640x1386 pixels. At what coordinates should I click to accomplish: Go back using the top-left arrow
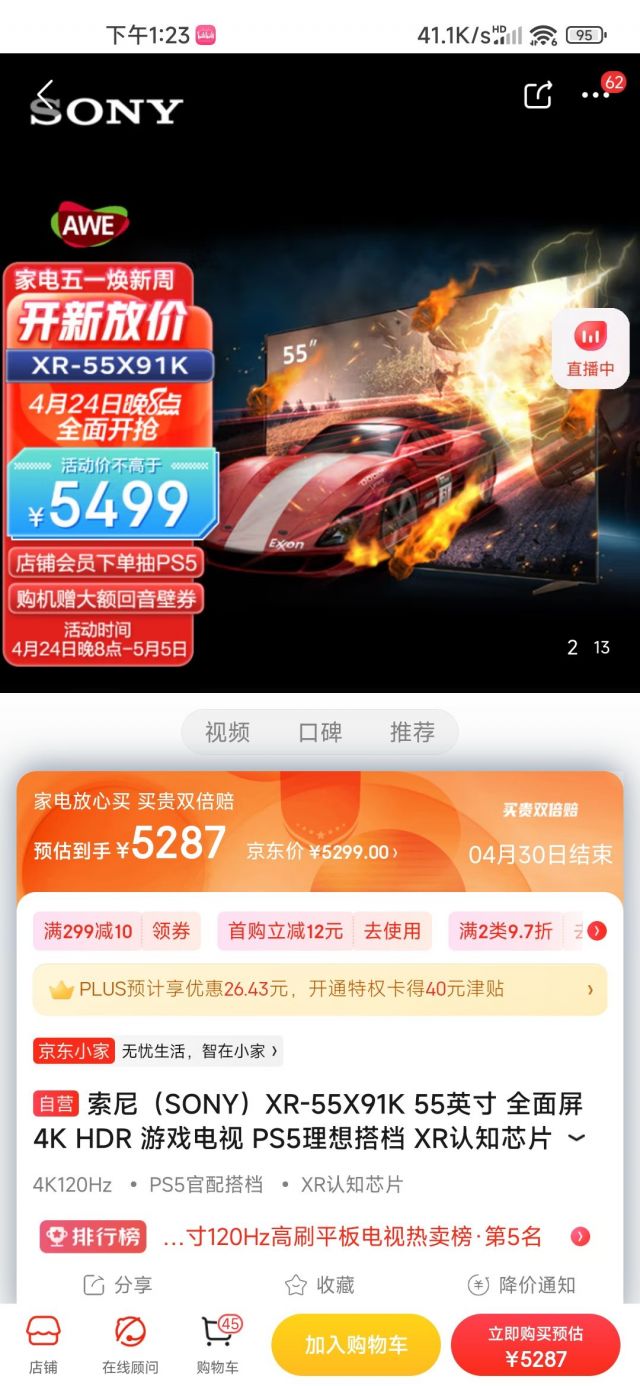(44, 96)
